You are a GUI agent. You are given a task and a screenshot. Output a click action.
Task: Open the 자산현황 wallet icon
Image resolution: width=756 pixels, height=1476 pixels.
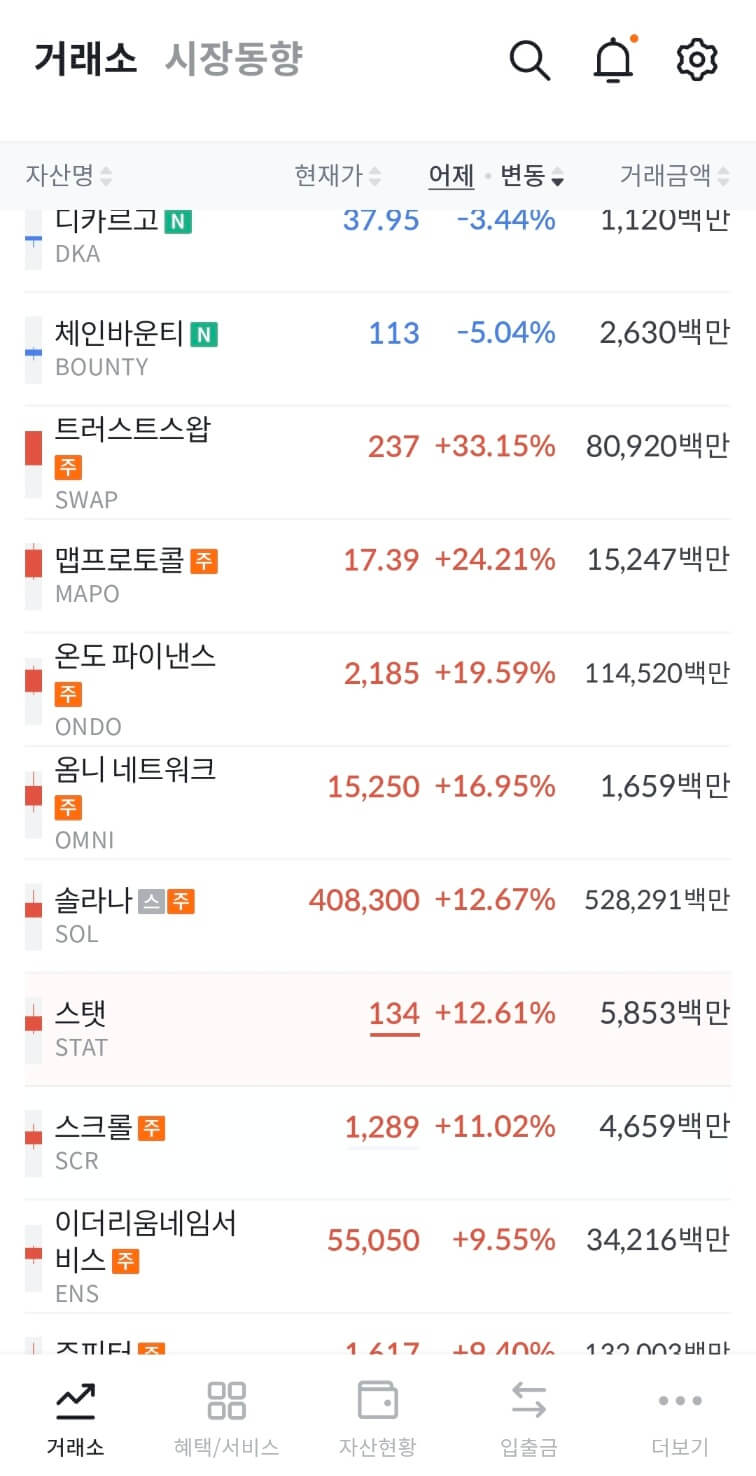tap(378, 1400)
